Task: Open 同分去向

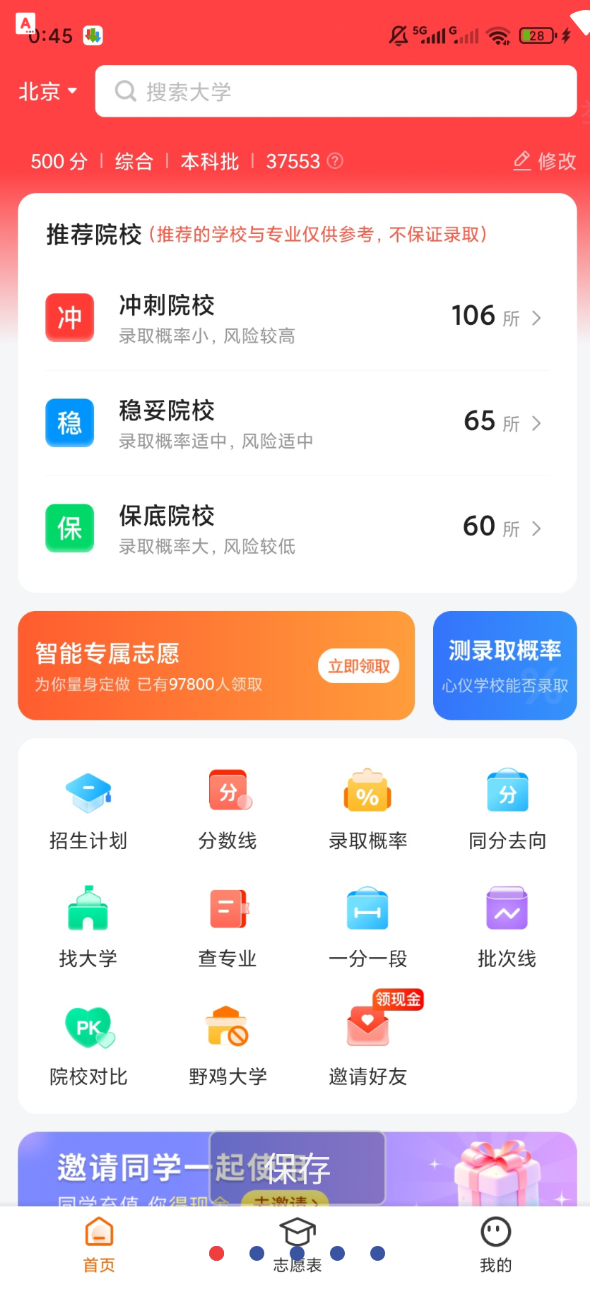Action: click(508, 810)
